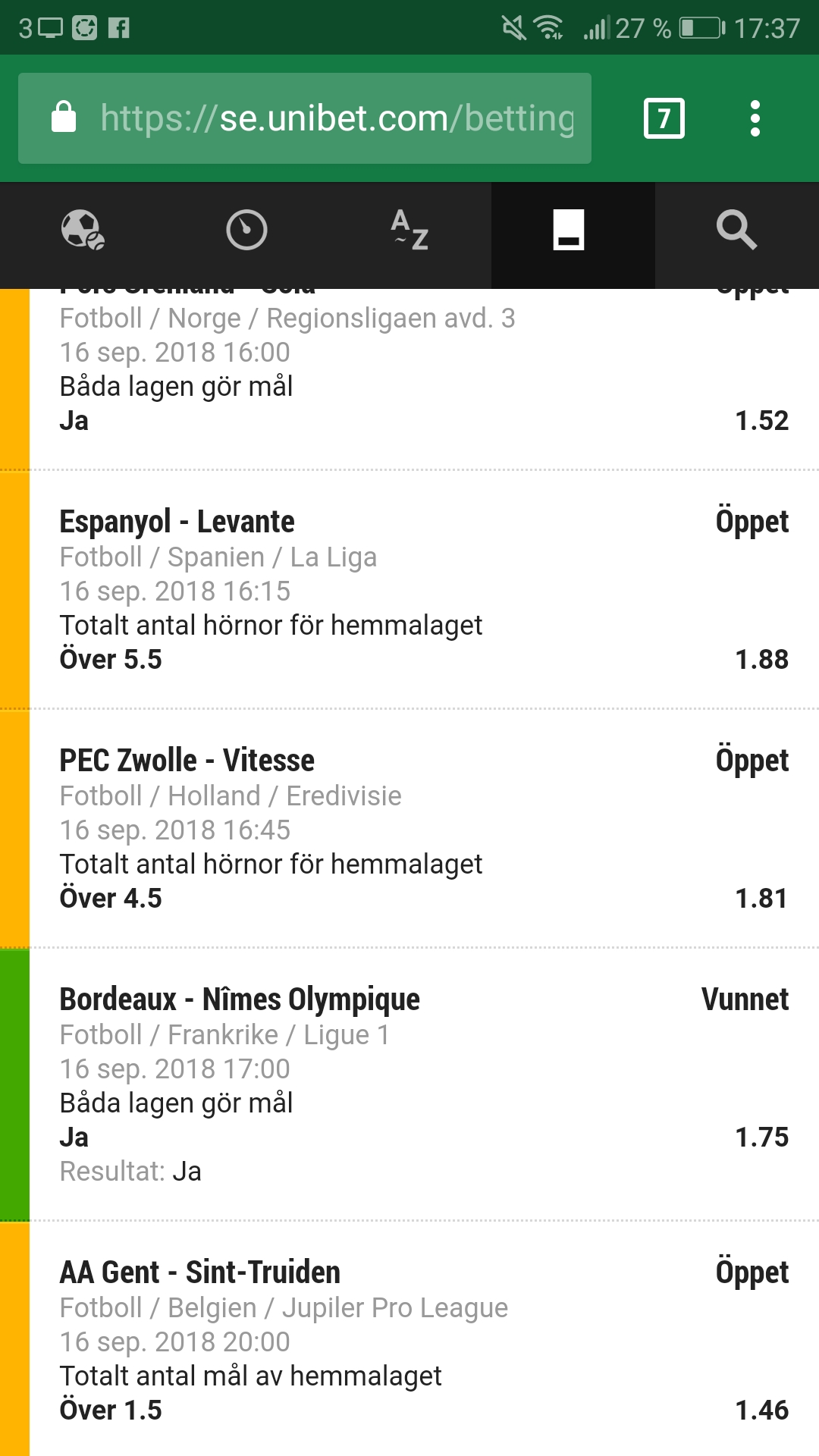Open the search magnifier tab
This screenshot has height=1456, width=819.
(x=737, y=230)
